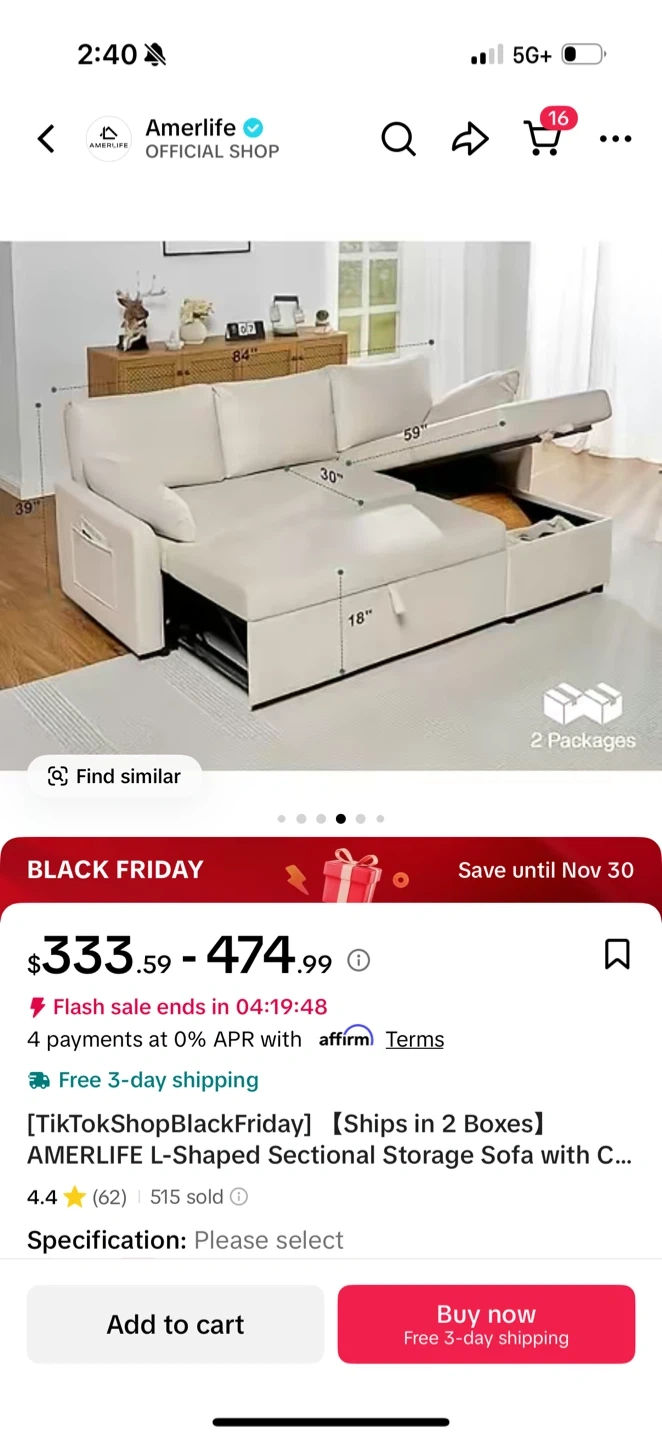Open the Black Friday sale banner
This screenshot has width=662, height=1440.
(331, 870)
